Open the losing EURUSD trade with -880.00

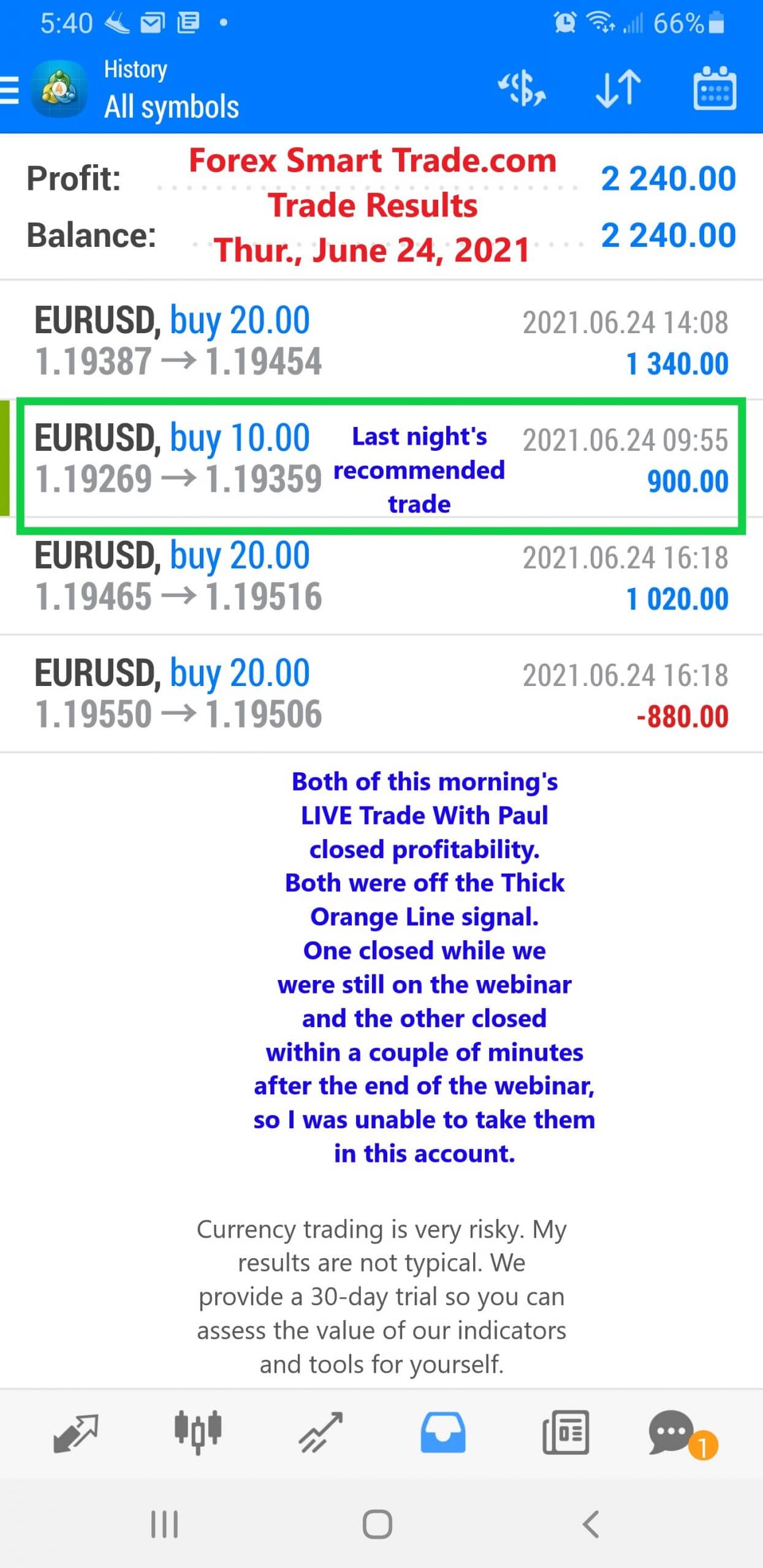(x=380, y=694)
